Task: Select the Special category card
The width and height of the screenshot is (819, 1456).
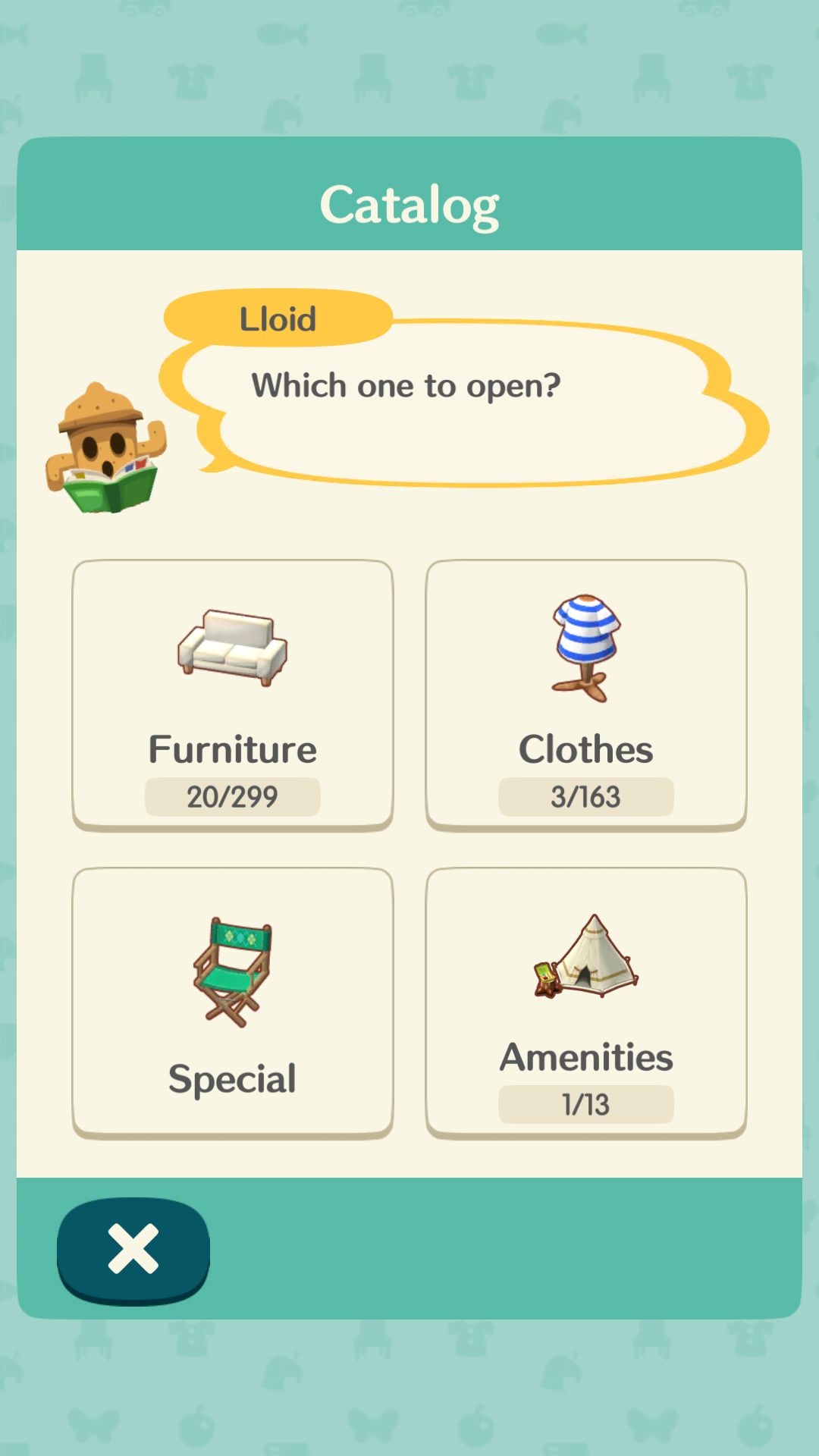Action: click(x=233, y=1003)
